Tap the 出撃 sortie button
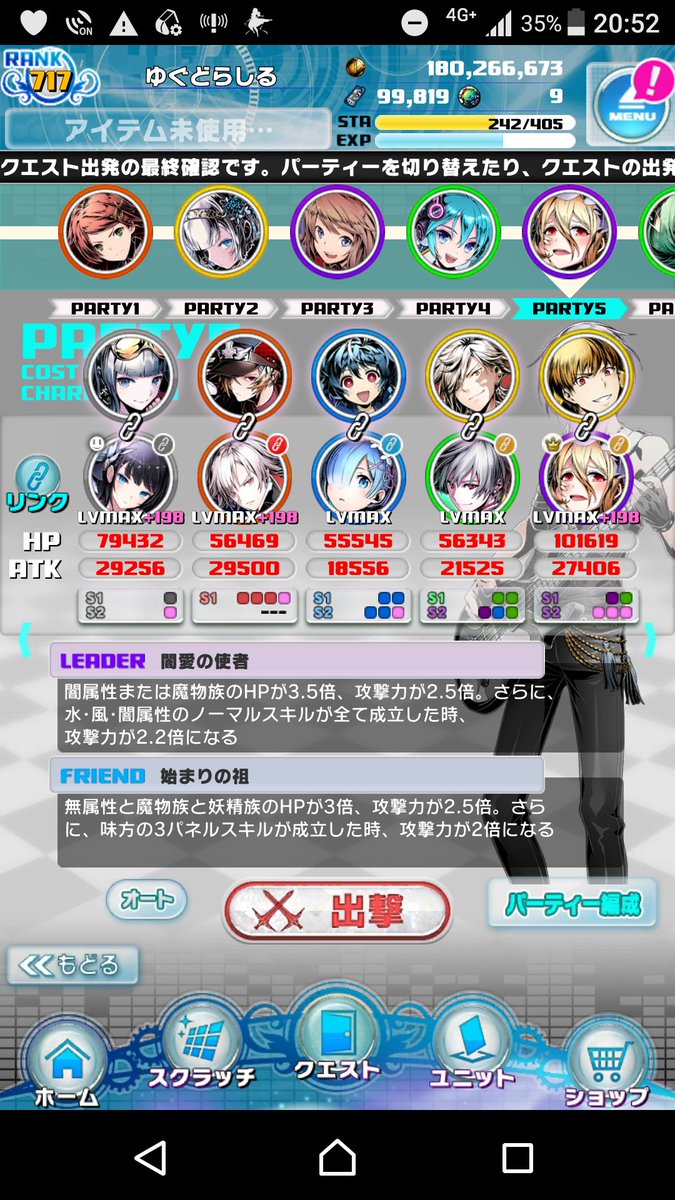 [337, 912]
